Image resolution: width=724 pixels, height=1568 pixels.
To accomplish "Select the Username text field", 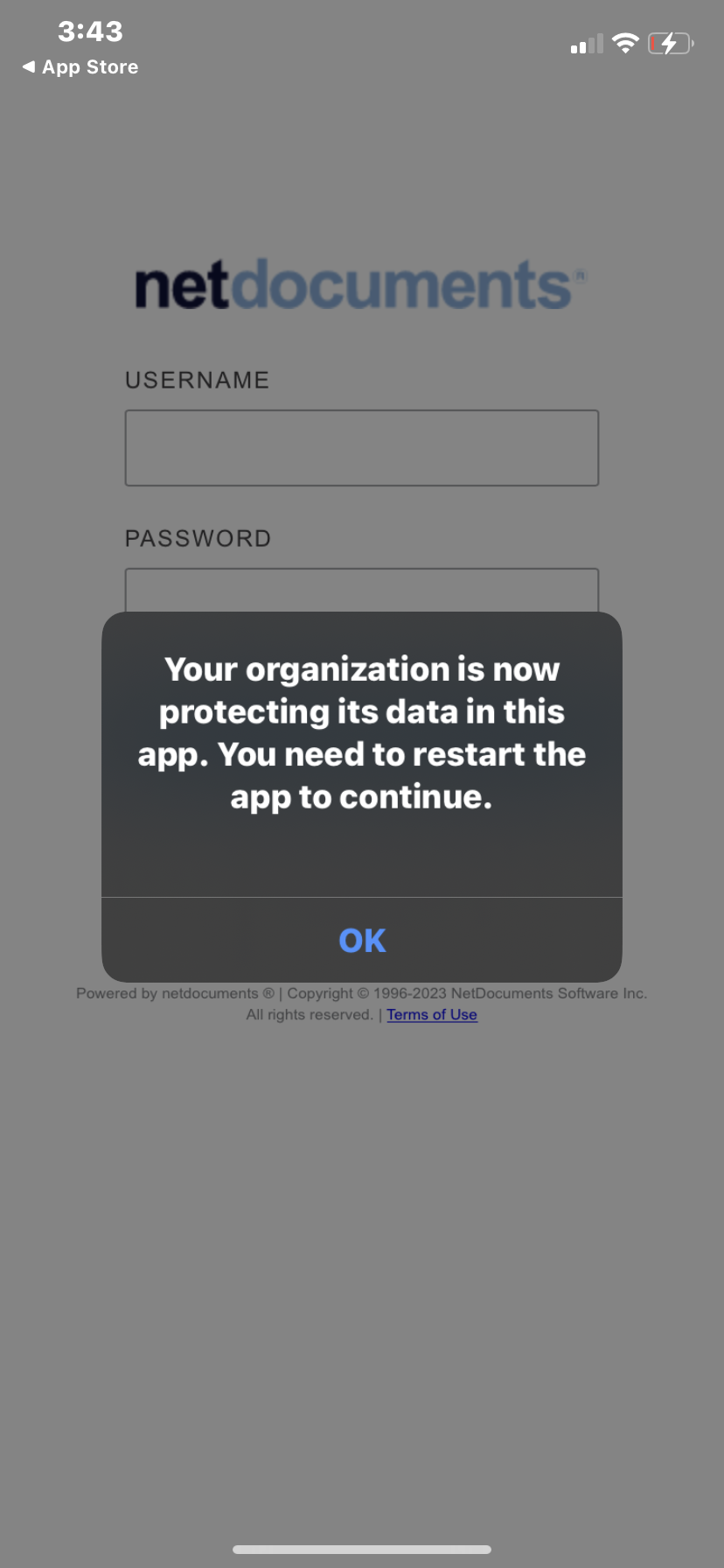I will 362,448.
